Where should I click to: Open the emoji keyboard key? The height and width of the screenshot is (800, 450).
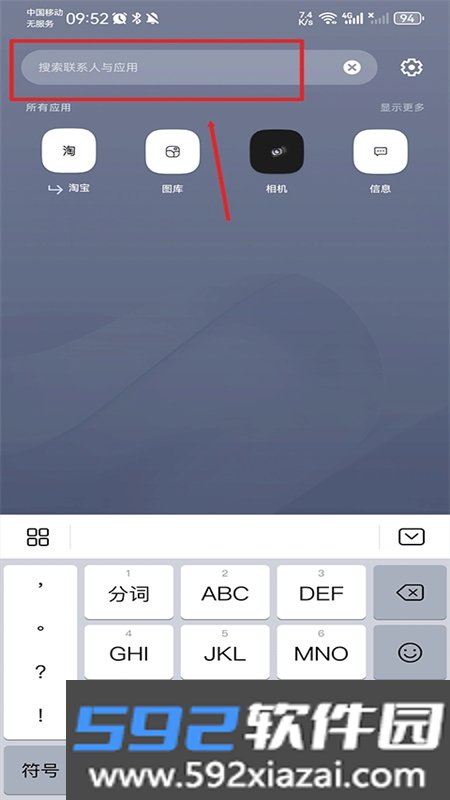tap(410, 653)
